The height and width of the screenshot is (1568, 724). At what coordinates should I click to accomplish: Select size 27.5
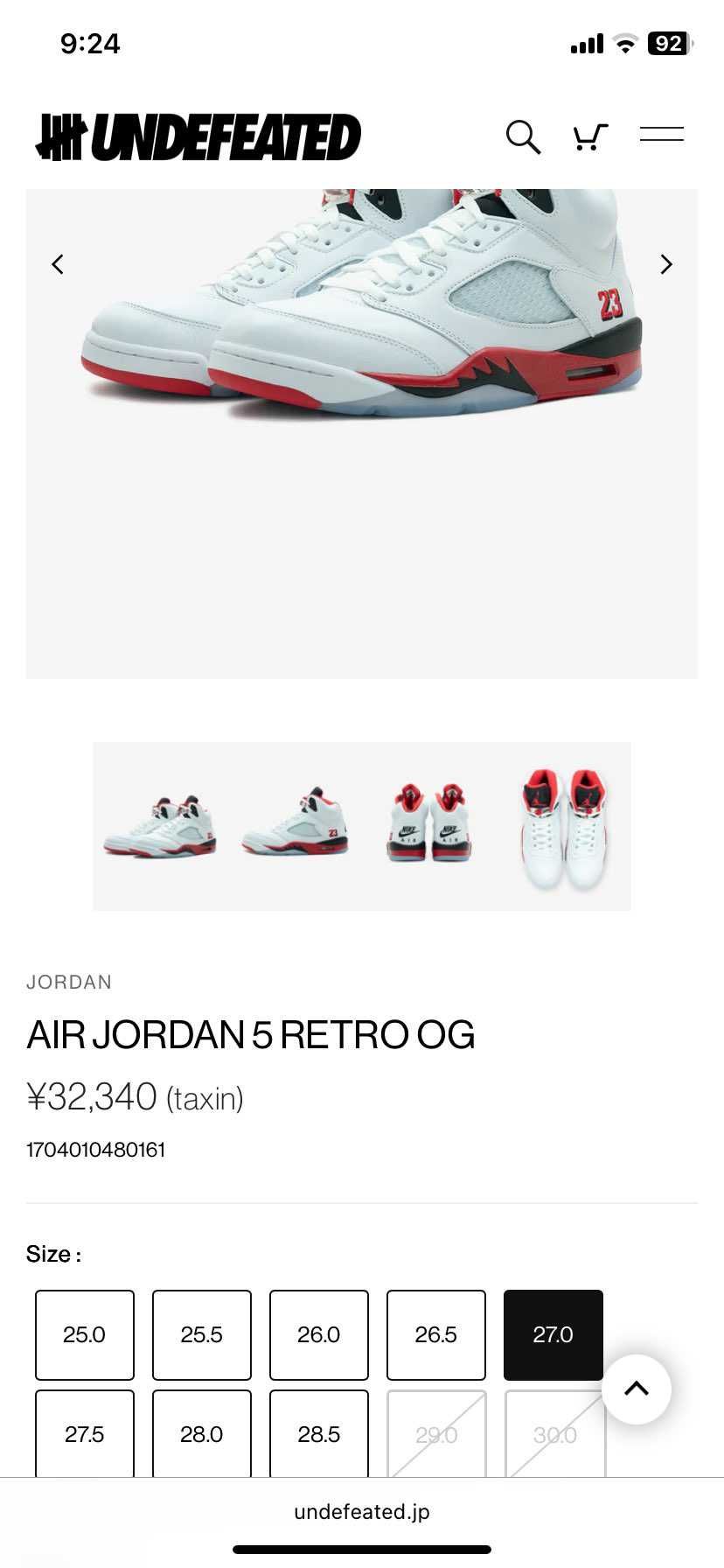click(x=85, y=1433)
